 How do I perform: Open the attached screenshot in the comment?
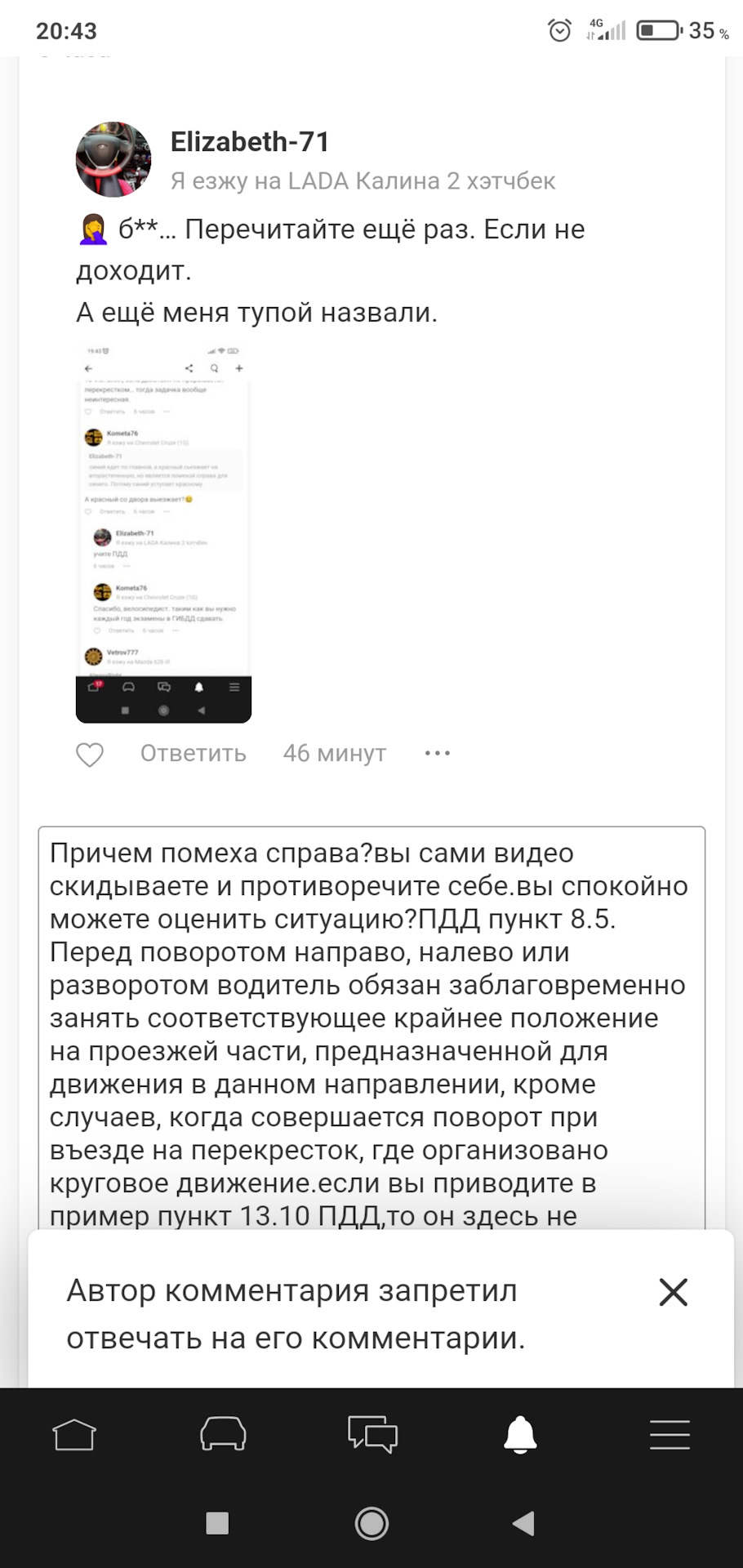point(163,534)
